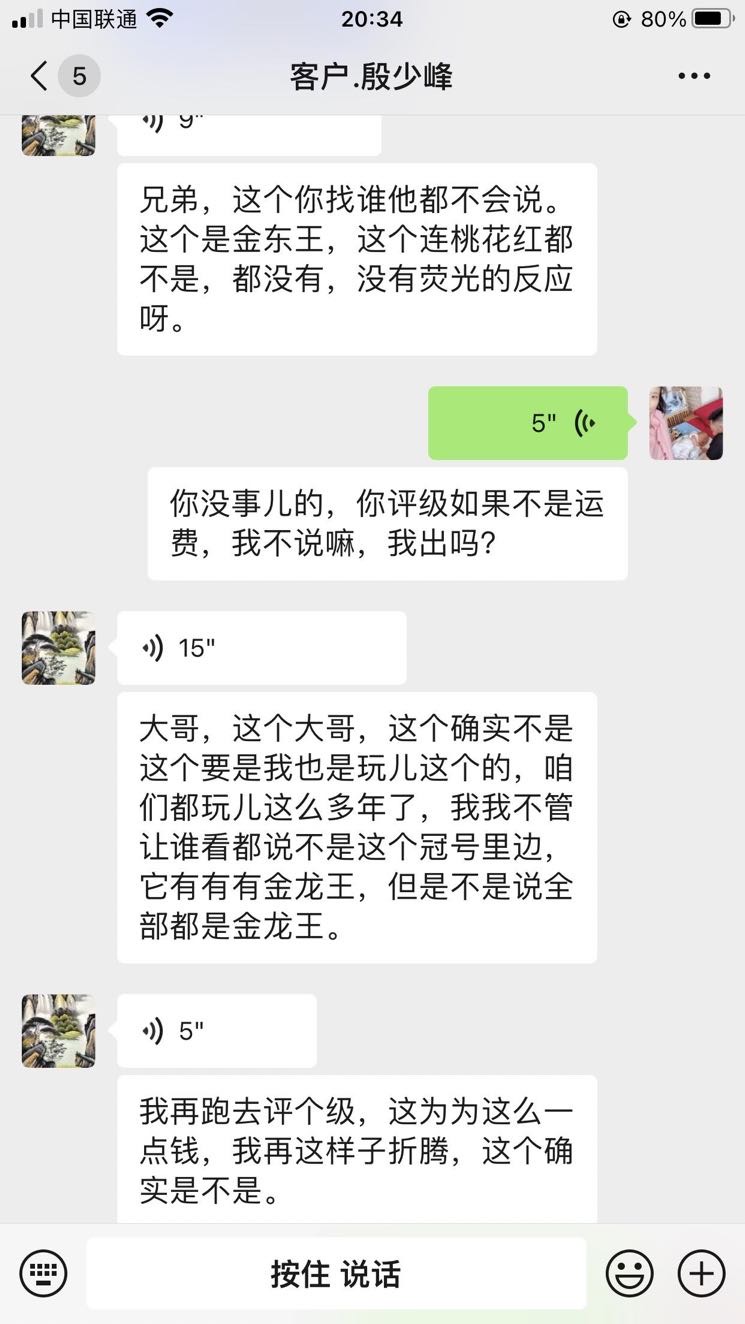745x1324 pixels.
Task: Go back to the chat list
Action: tap(40, 76)
